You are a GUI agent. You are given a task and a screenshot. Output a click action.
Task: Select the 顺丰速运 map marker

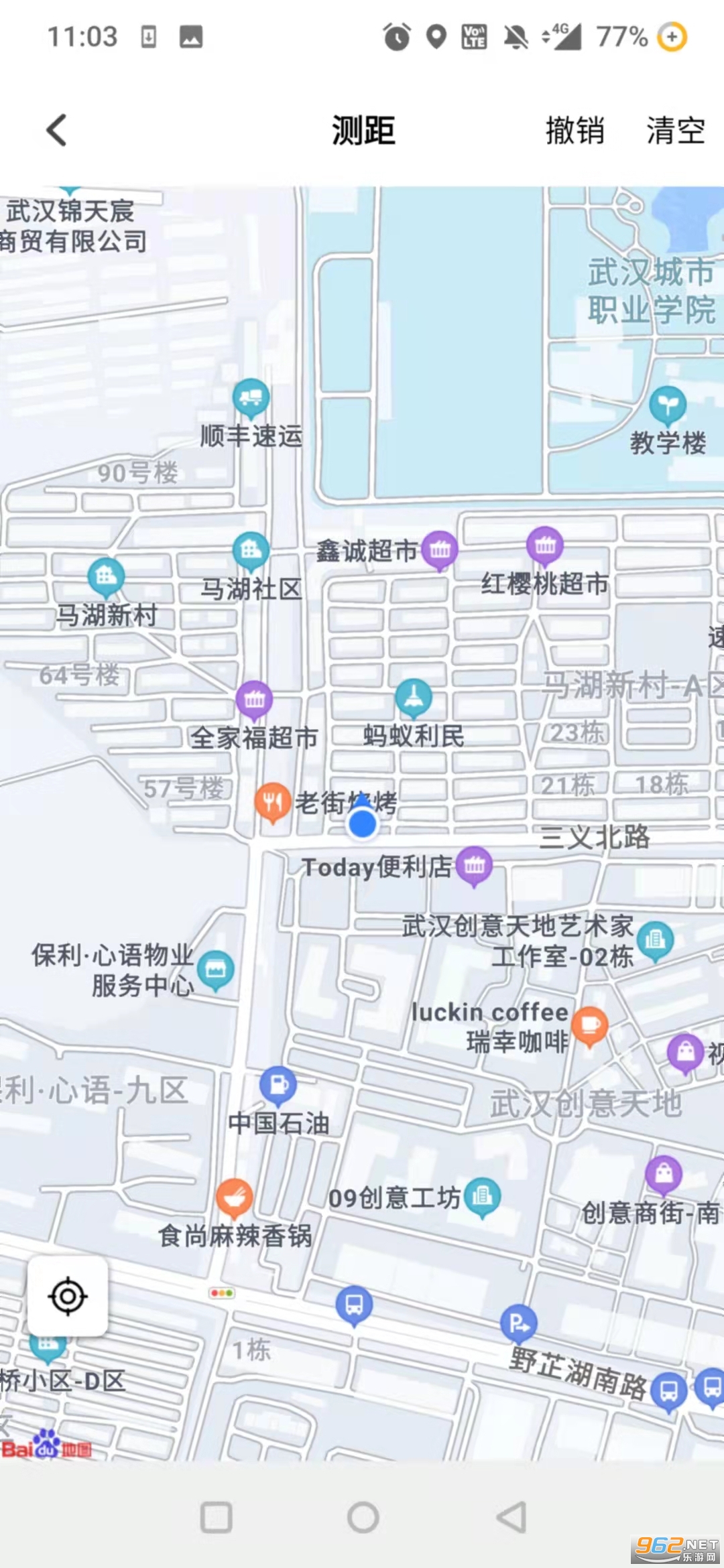point(251,398)
